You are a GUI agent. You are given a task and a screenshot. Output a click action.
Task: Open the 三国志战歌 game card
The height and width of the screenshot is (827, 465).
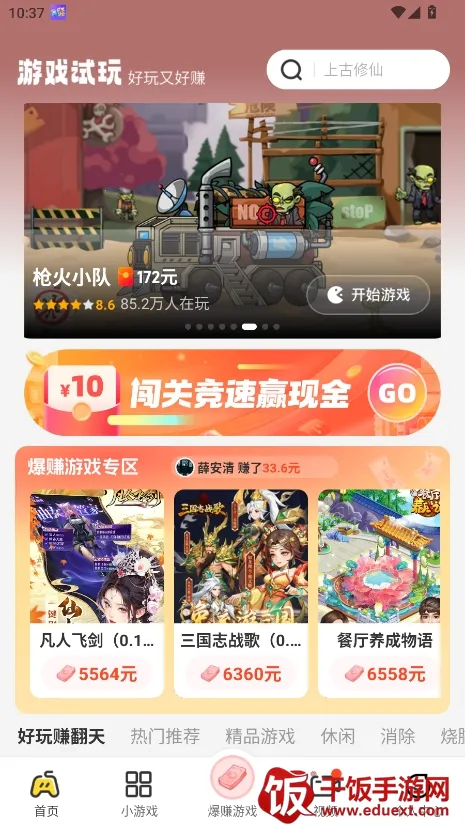241,593
